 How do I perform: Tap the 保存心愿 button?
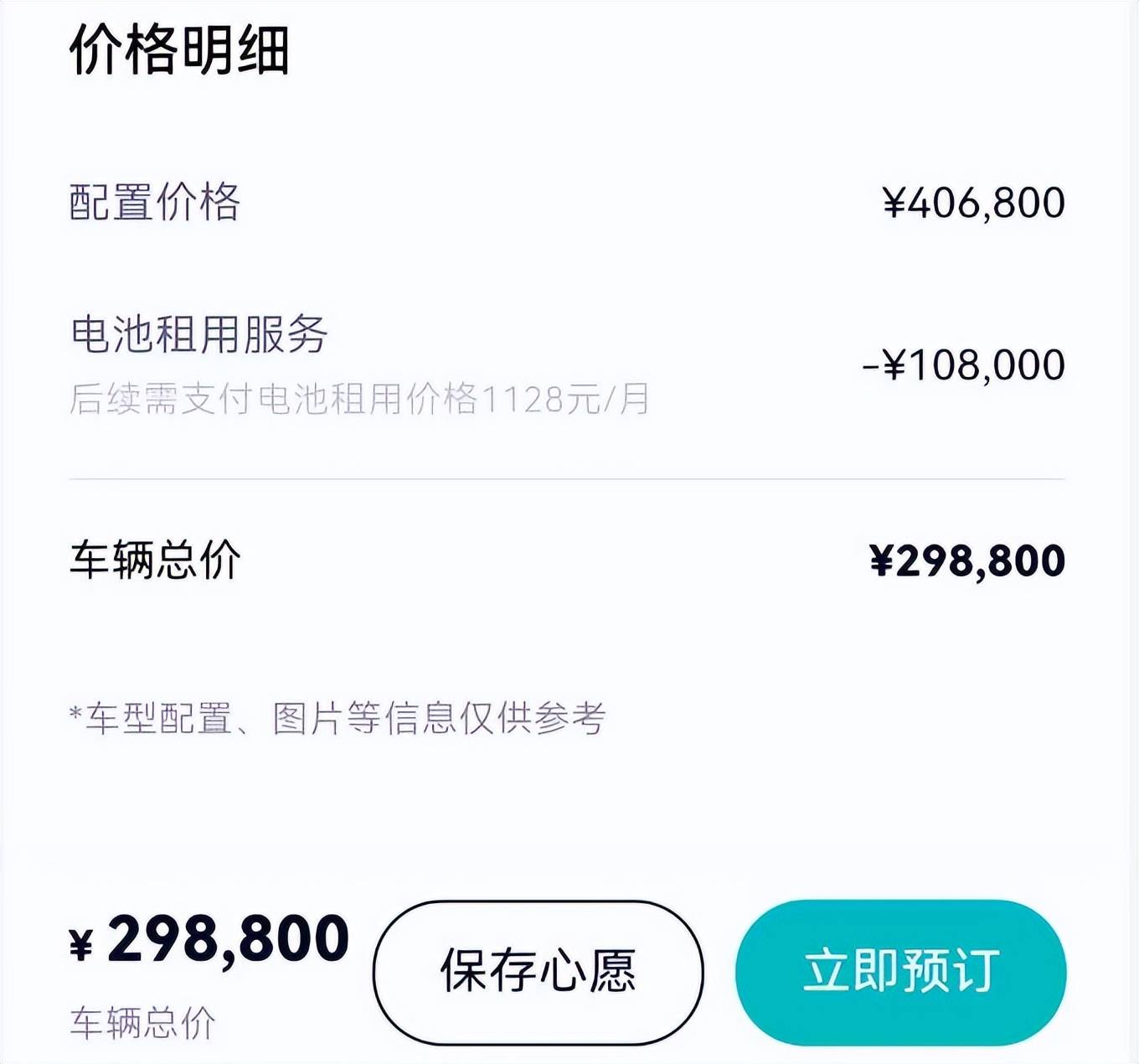pyautogui.click(x=538, y=972)
